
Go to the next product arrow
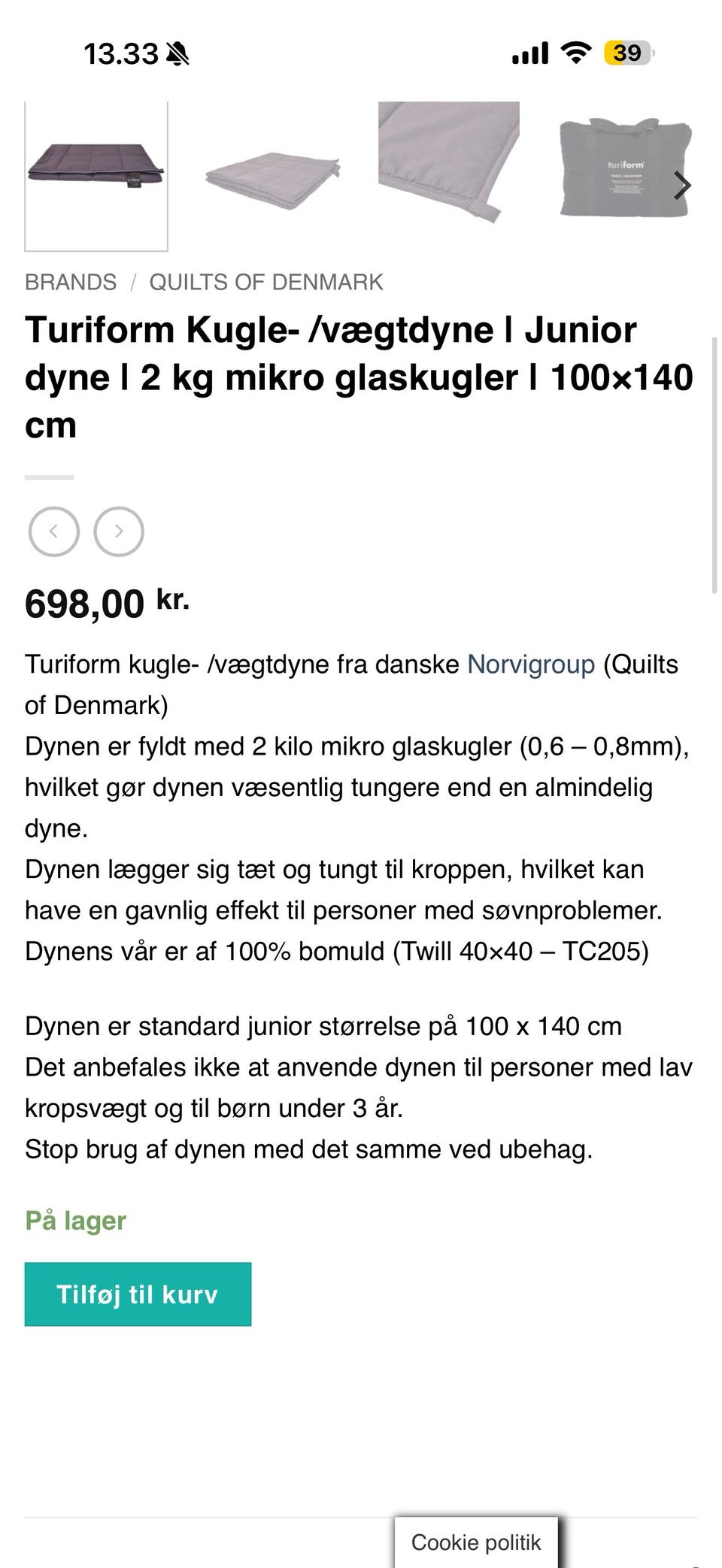coord(119,531)
